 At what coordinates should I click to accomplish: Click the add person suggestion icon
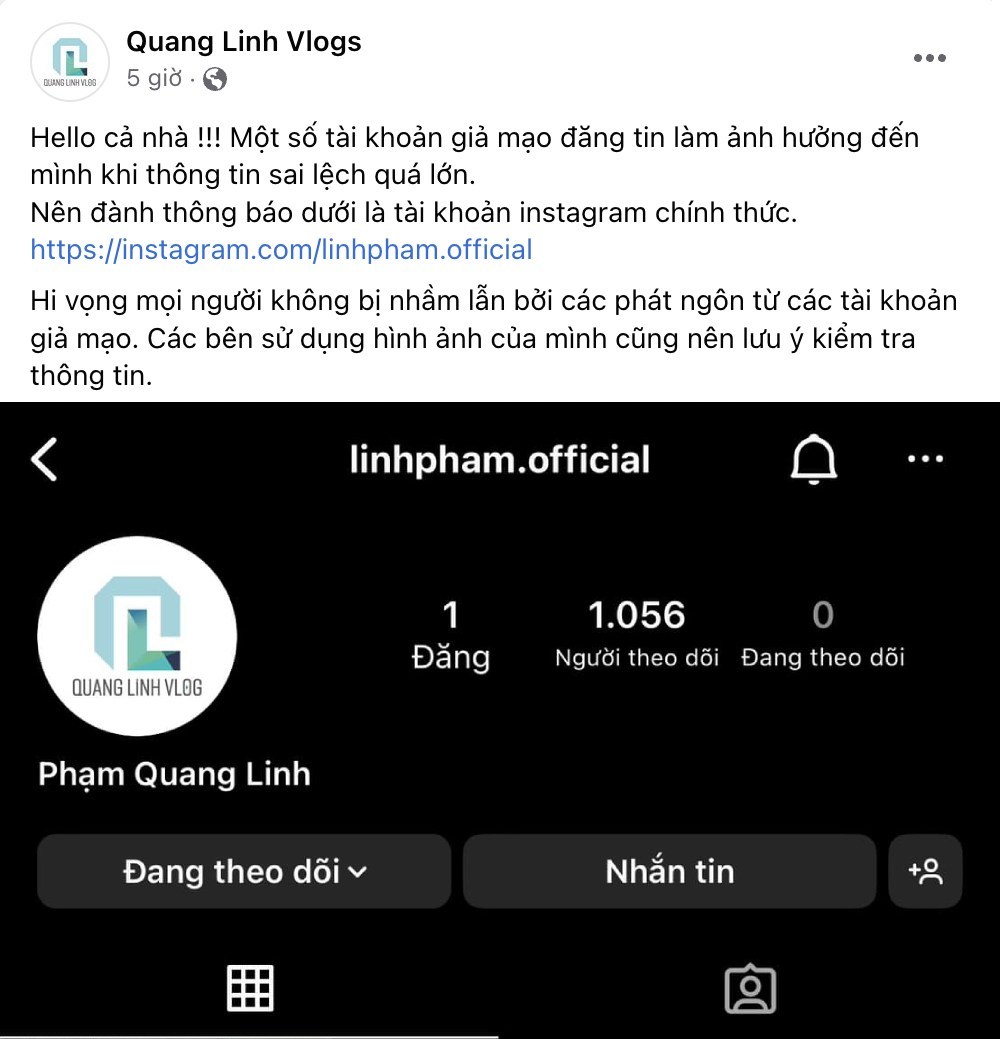[x=925, y=871]
